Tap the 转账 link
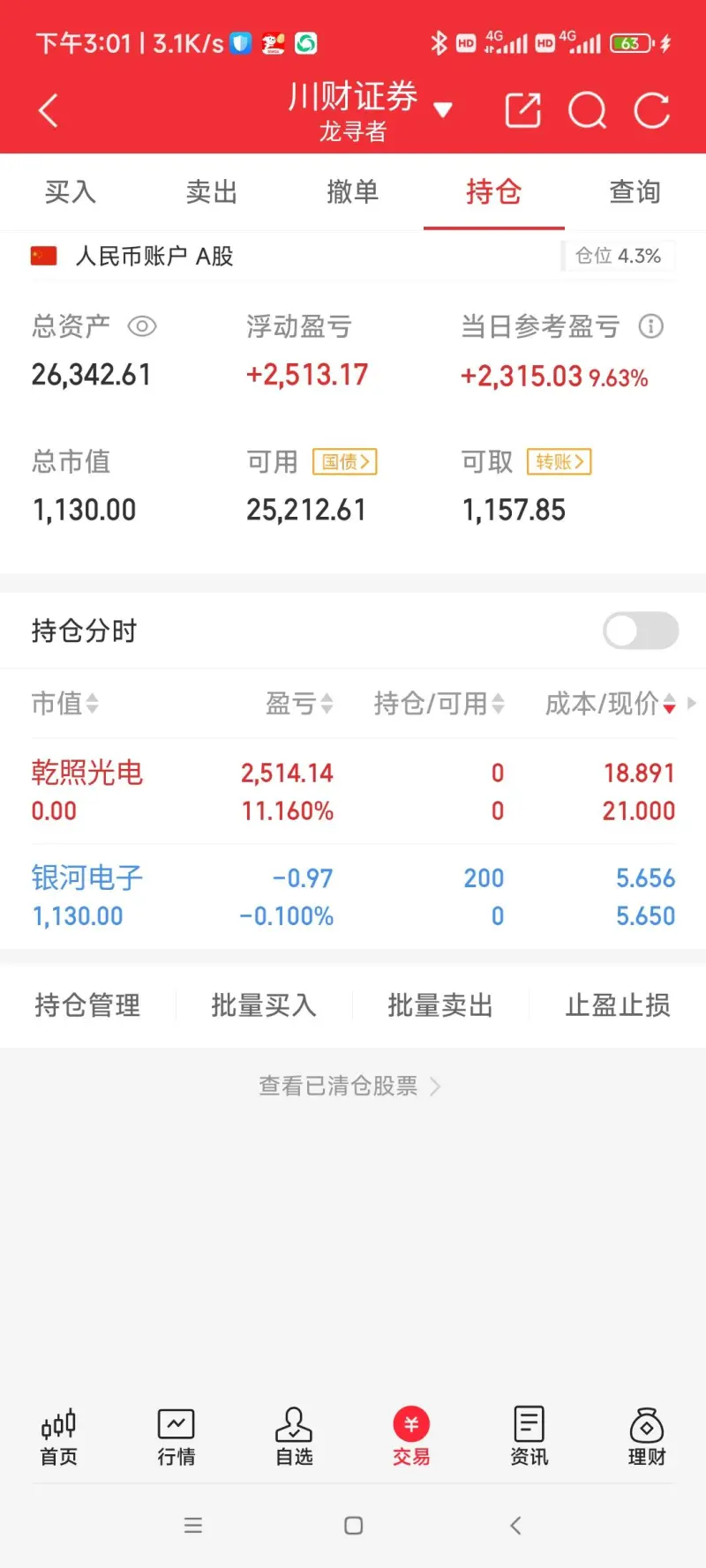This screenshot has width=706, height=1568. tap(559, 461)
